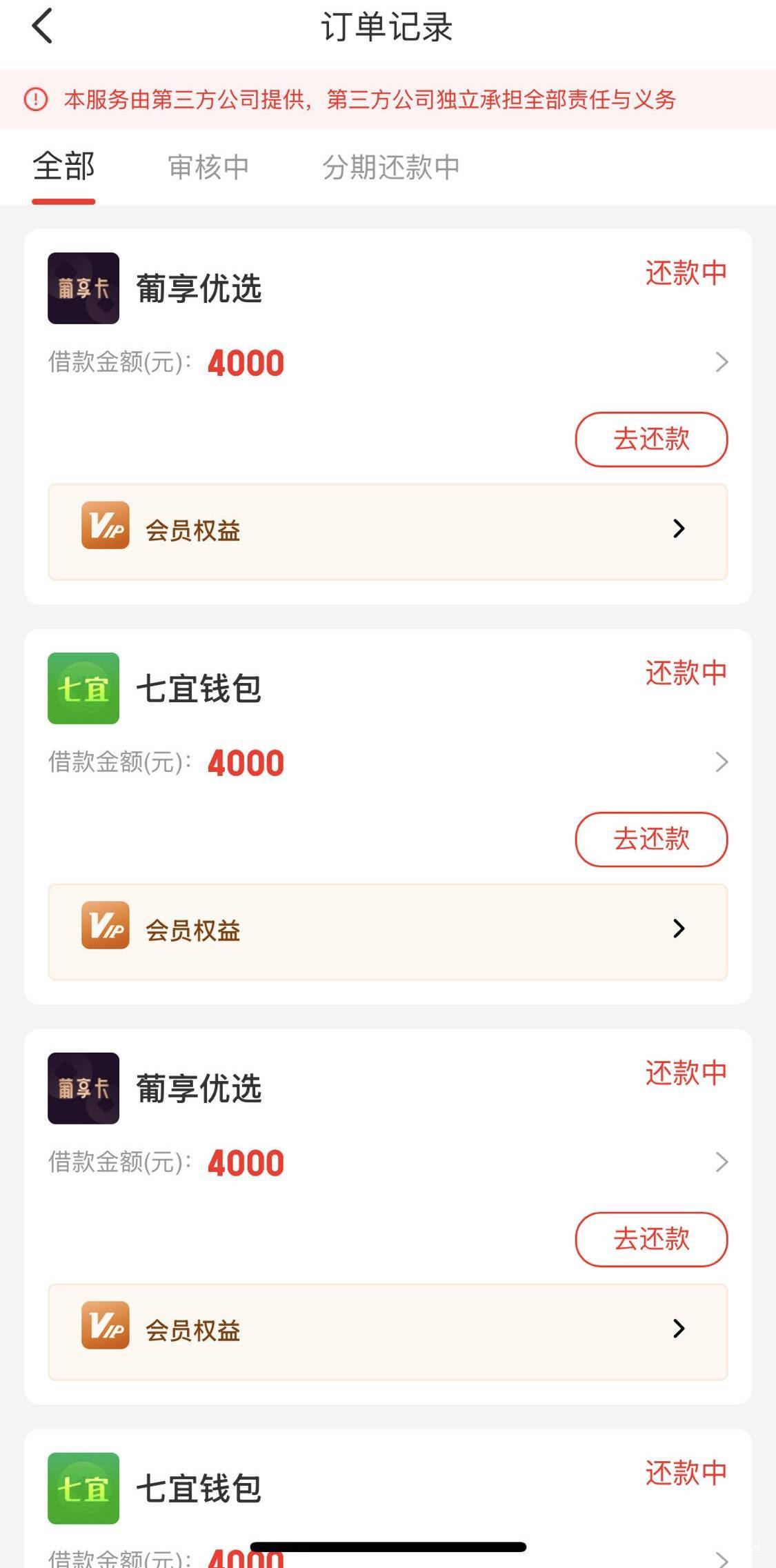
Task: Open 会员权益 under the first 七宜钱包 order
Action: (x=387, y=931)
